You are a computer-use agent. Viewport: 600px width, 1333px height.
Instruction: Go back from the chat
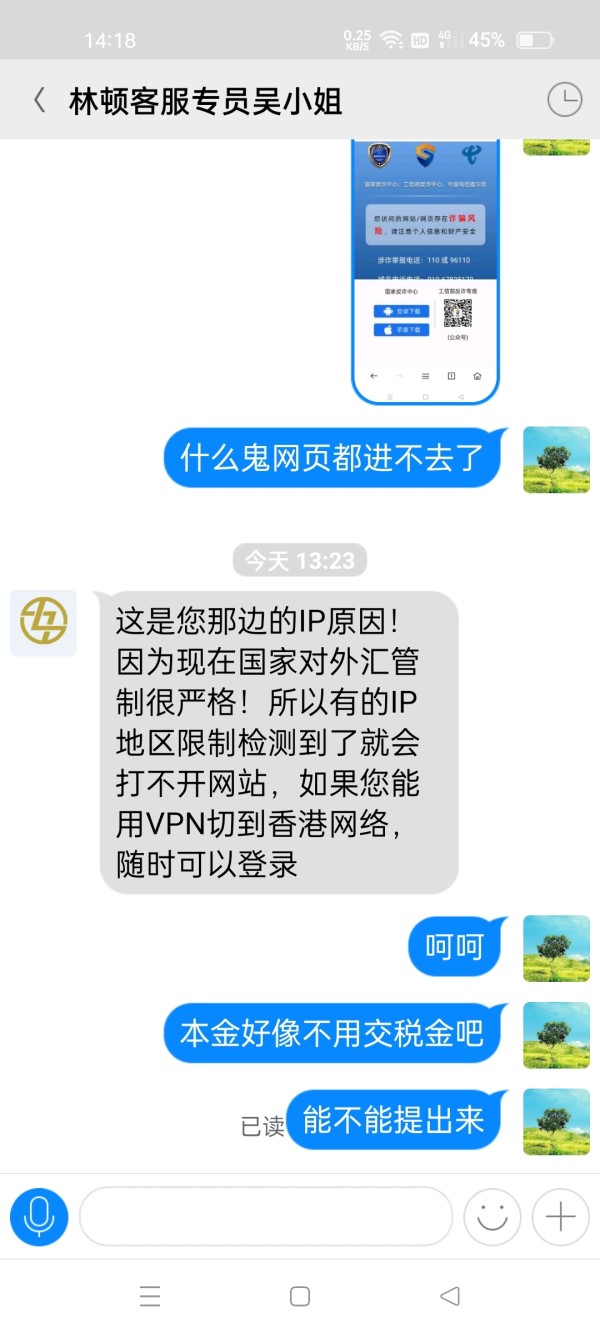click(x=39, y=100)
